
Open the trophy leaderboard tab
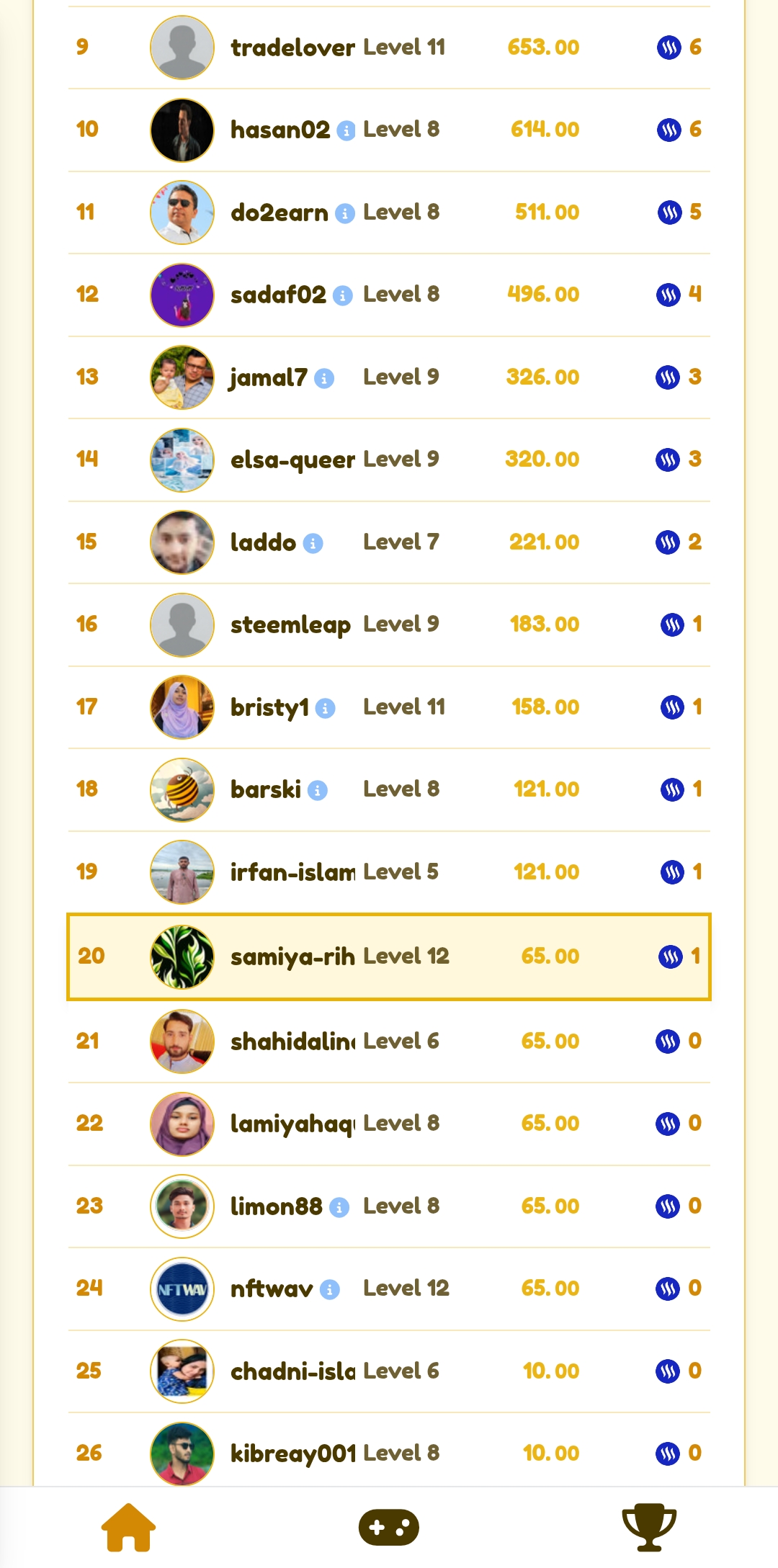point(649,1527)
